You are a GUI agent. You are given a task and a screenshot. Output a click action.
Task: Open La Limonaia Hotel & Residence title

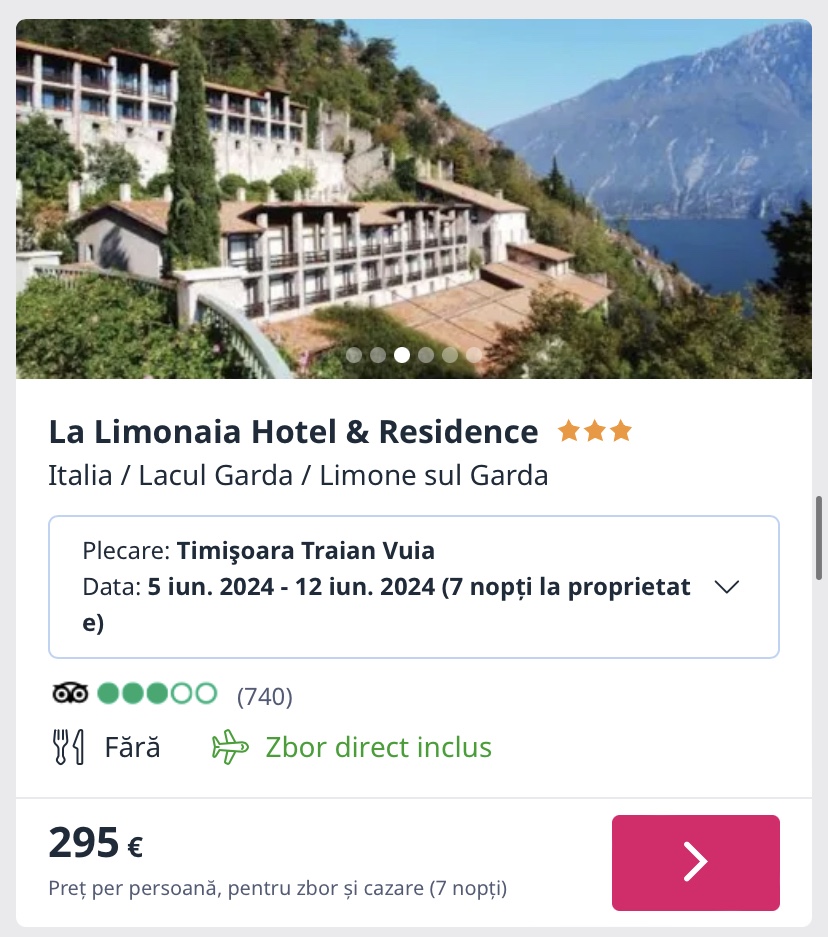pyautogui.click(x=293, y=432)
